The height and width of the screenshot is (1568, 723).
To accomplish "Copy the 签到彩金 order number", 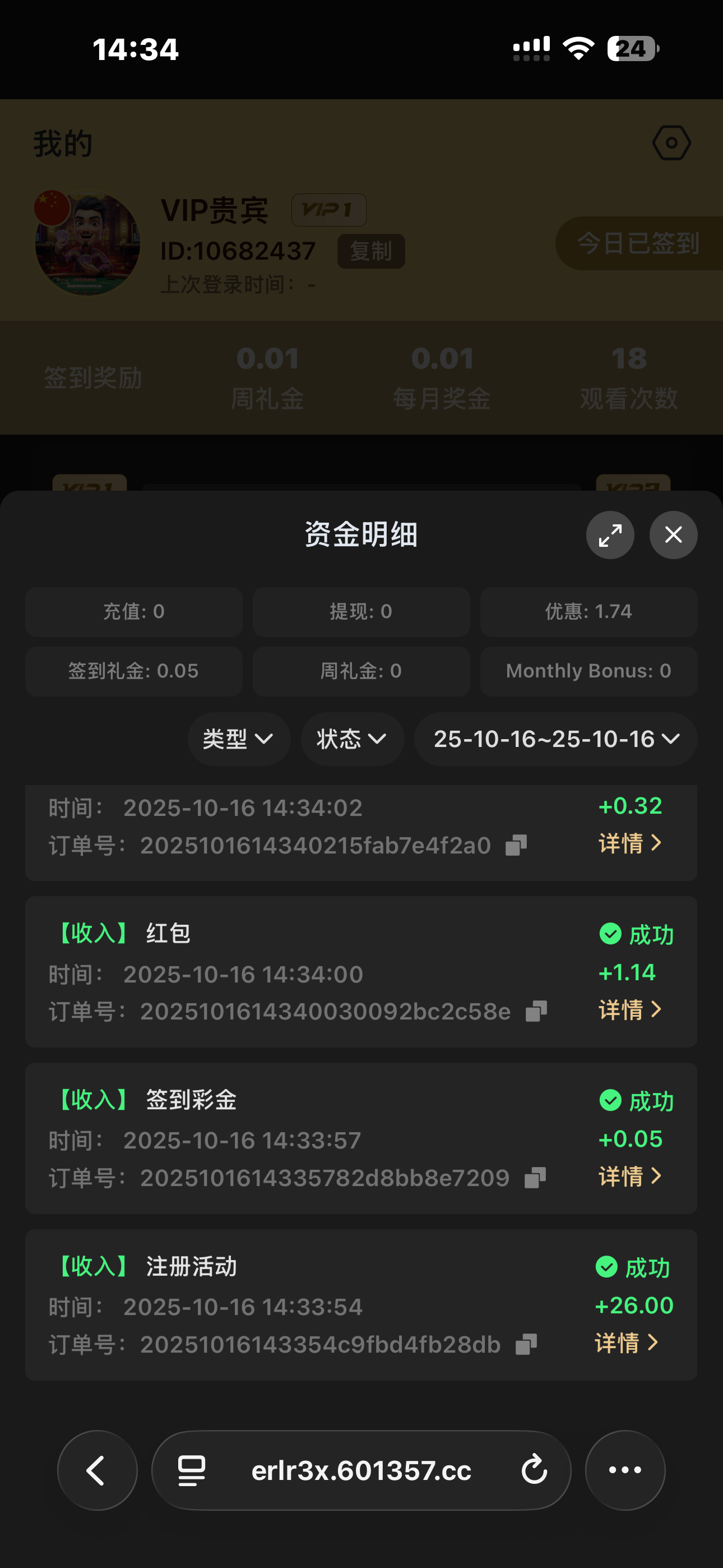I will (535, 1177).
